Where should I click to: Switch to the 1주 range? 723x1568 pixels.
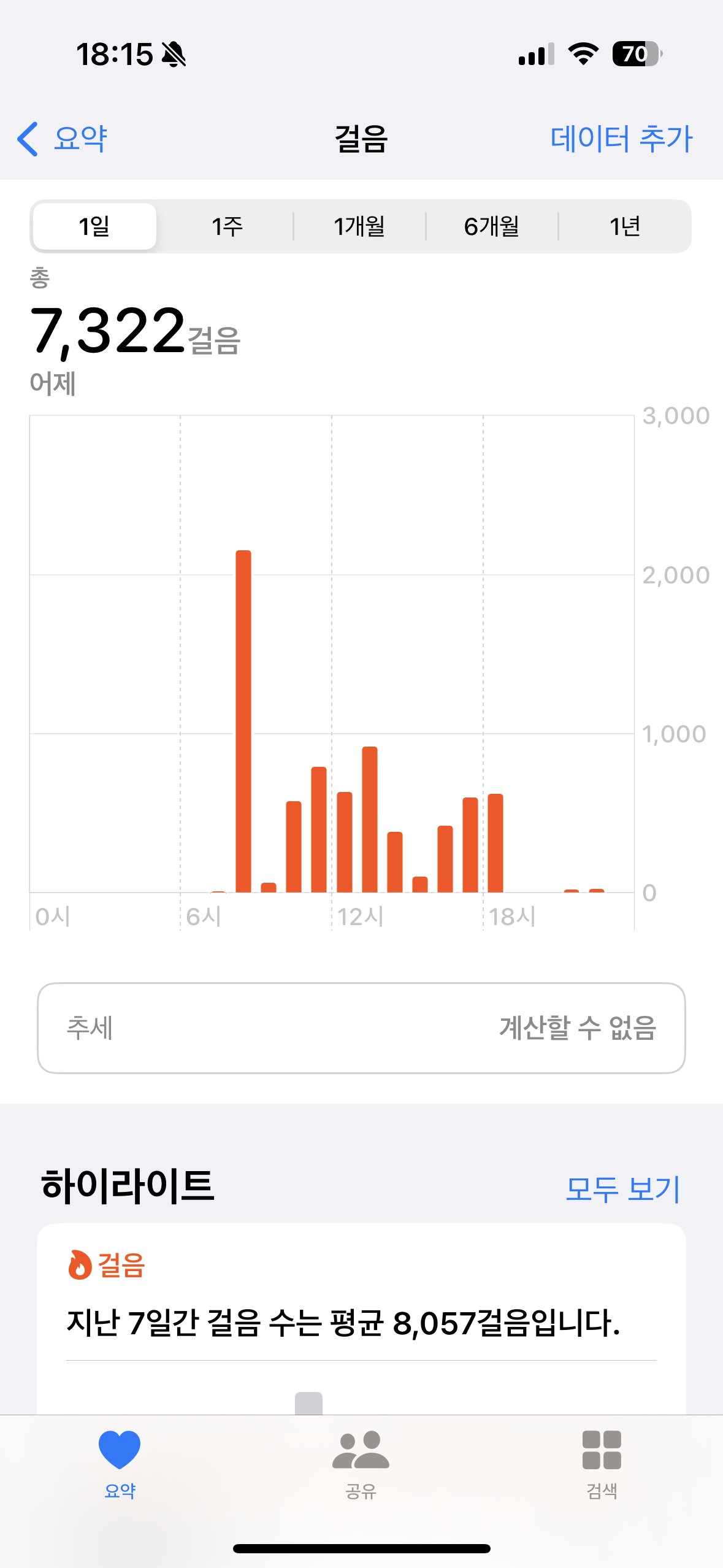[227, 226]
